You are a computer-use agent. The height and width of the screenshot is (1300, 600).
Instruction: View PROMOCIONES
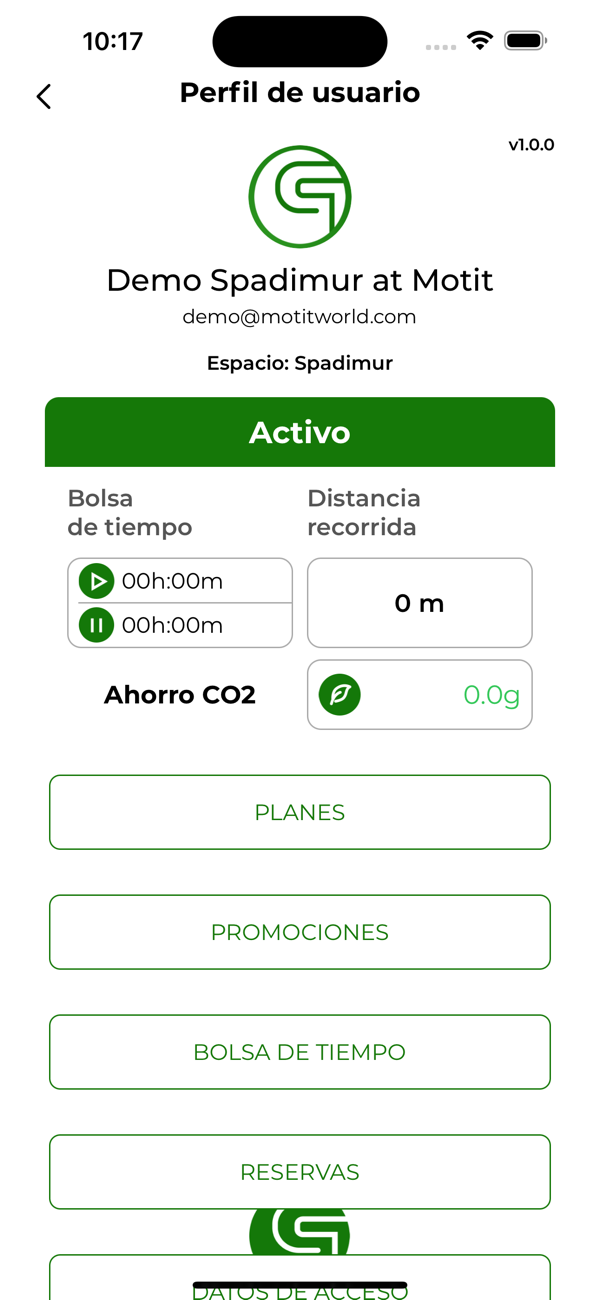(300, 932)
